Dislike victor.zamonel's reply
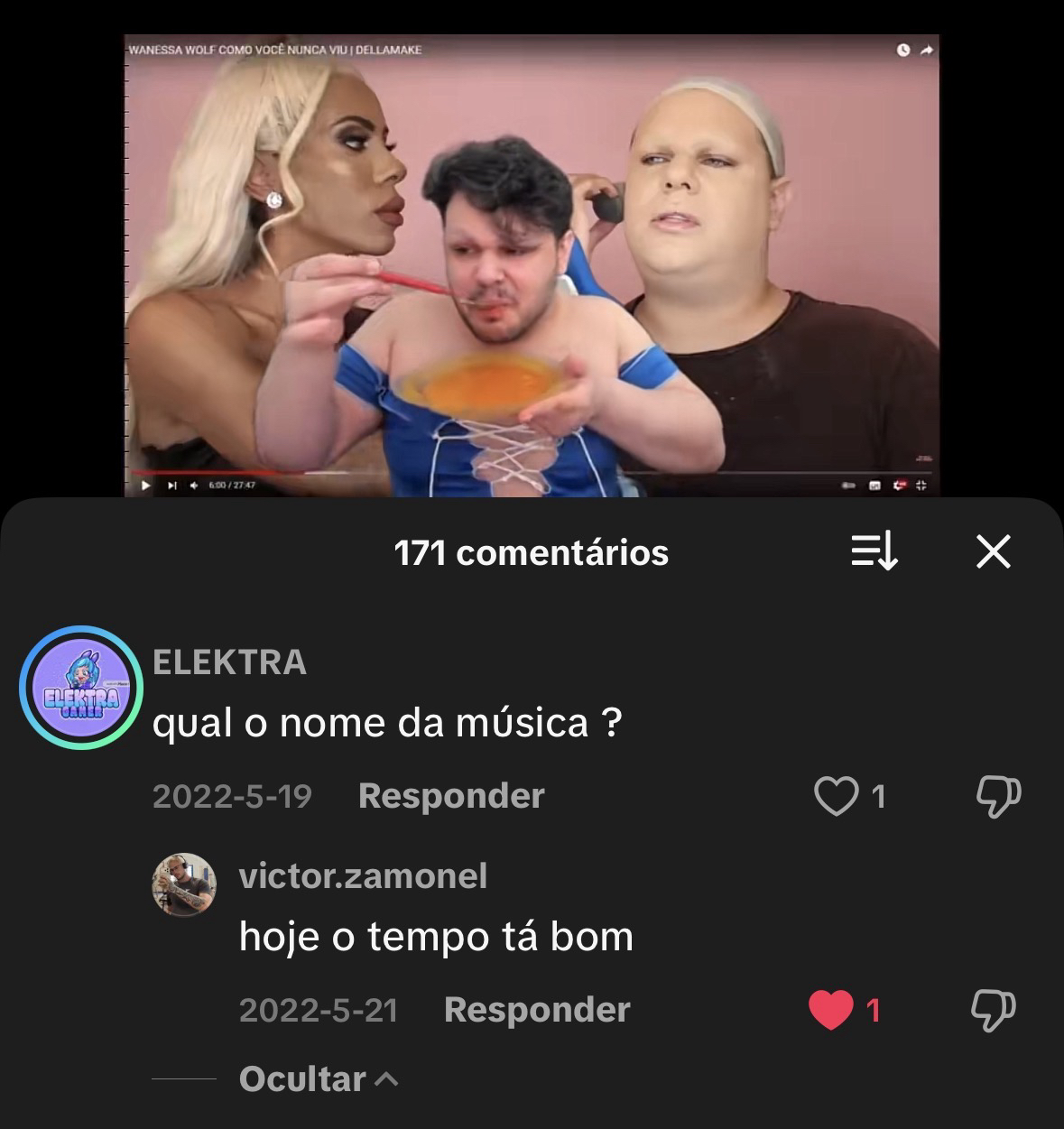This screenshot has width=1064, height=1129. (993, 1010)
